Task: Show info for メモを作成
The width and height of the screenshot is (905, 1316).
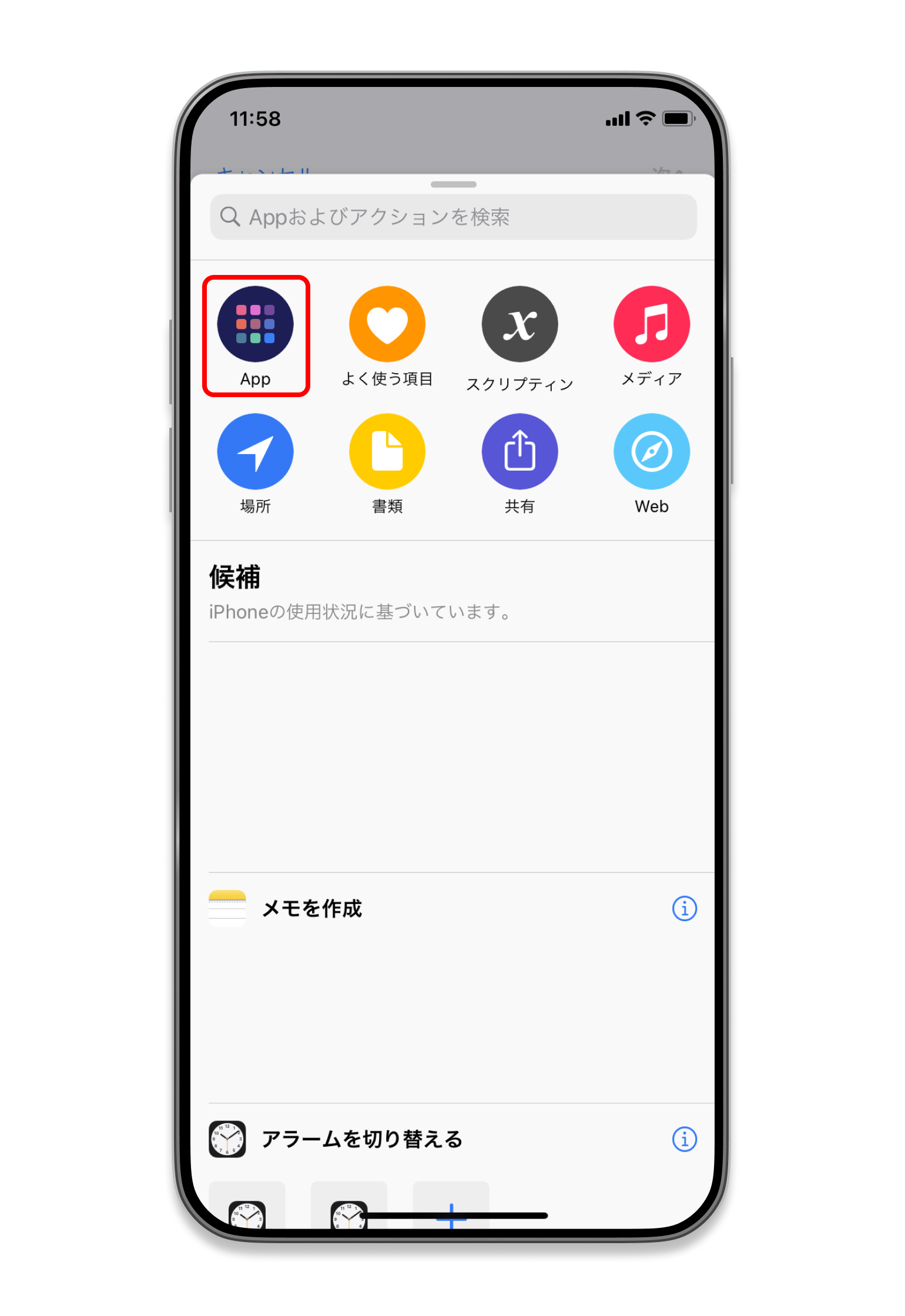Action: (x=684, y=909)
